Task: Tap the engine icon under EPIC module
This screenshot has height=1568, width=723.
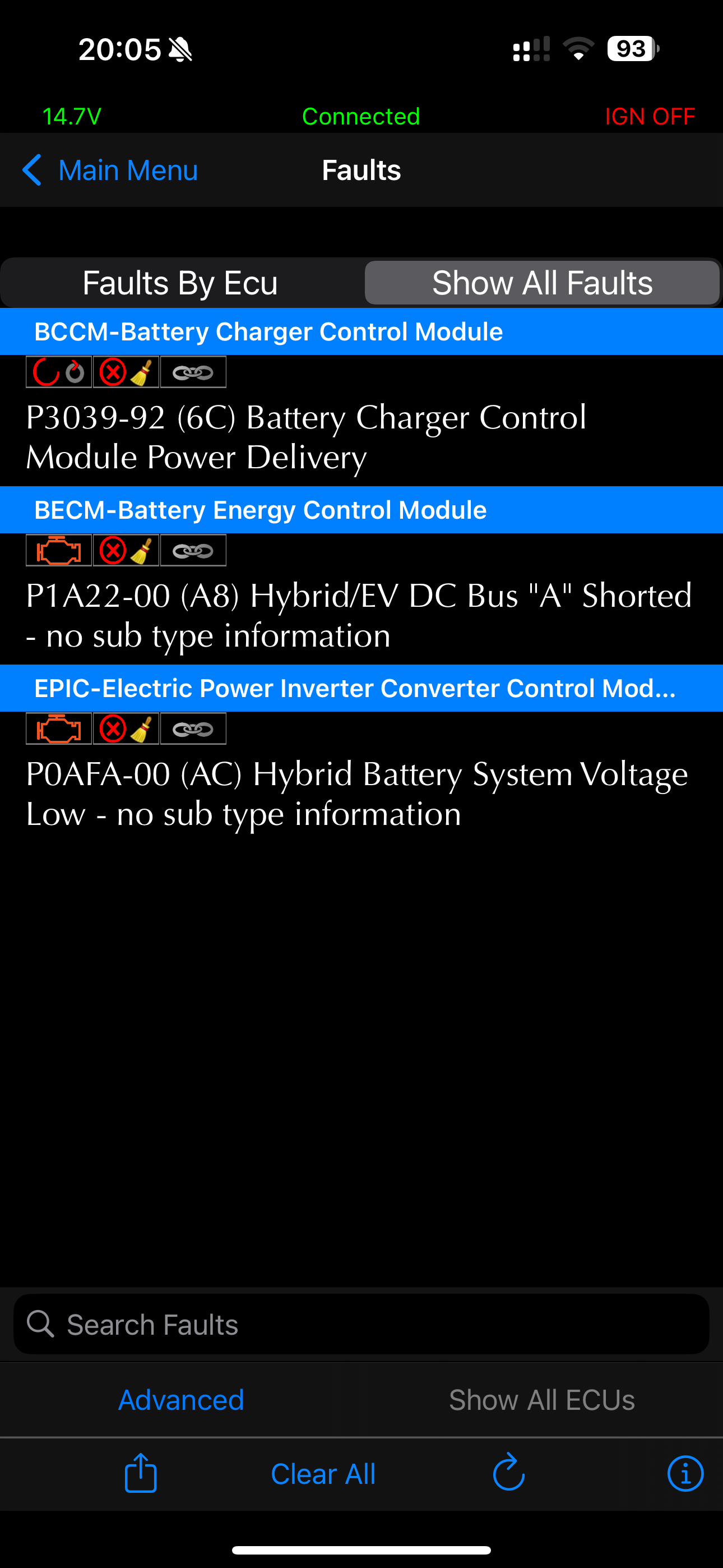Action: 58,728
